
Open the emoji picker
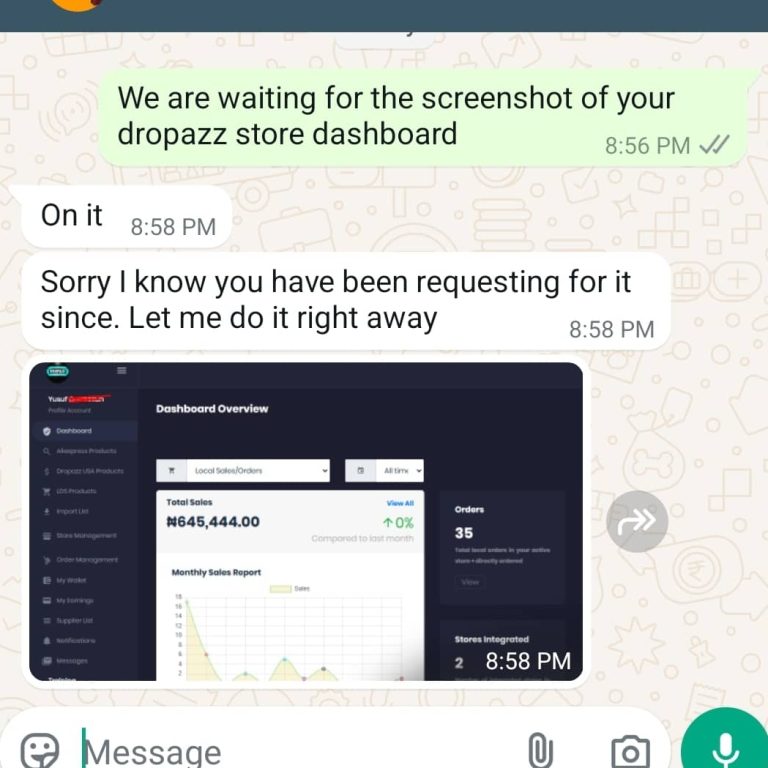point(40,751)
